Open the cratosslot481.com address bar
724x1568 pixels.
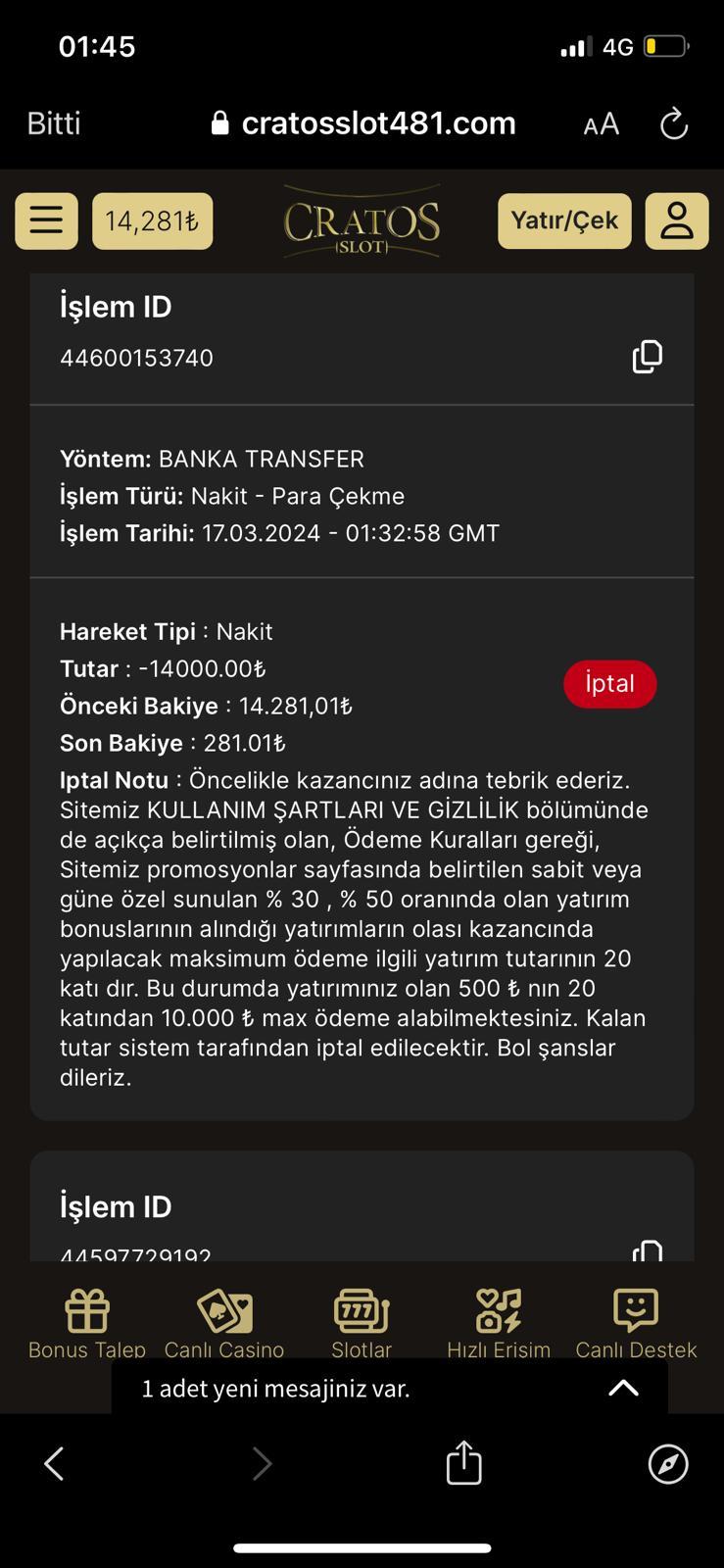click(x=380, y=122)
